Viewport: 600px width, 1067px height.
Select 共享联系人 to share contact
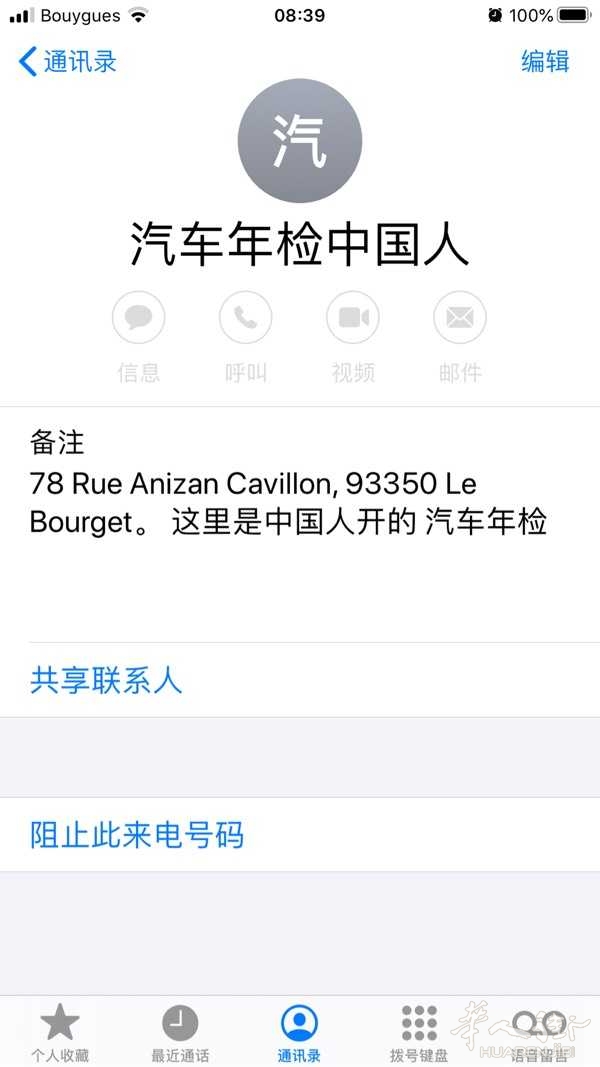coord(300,680)
